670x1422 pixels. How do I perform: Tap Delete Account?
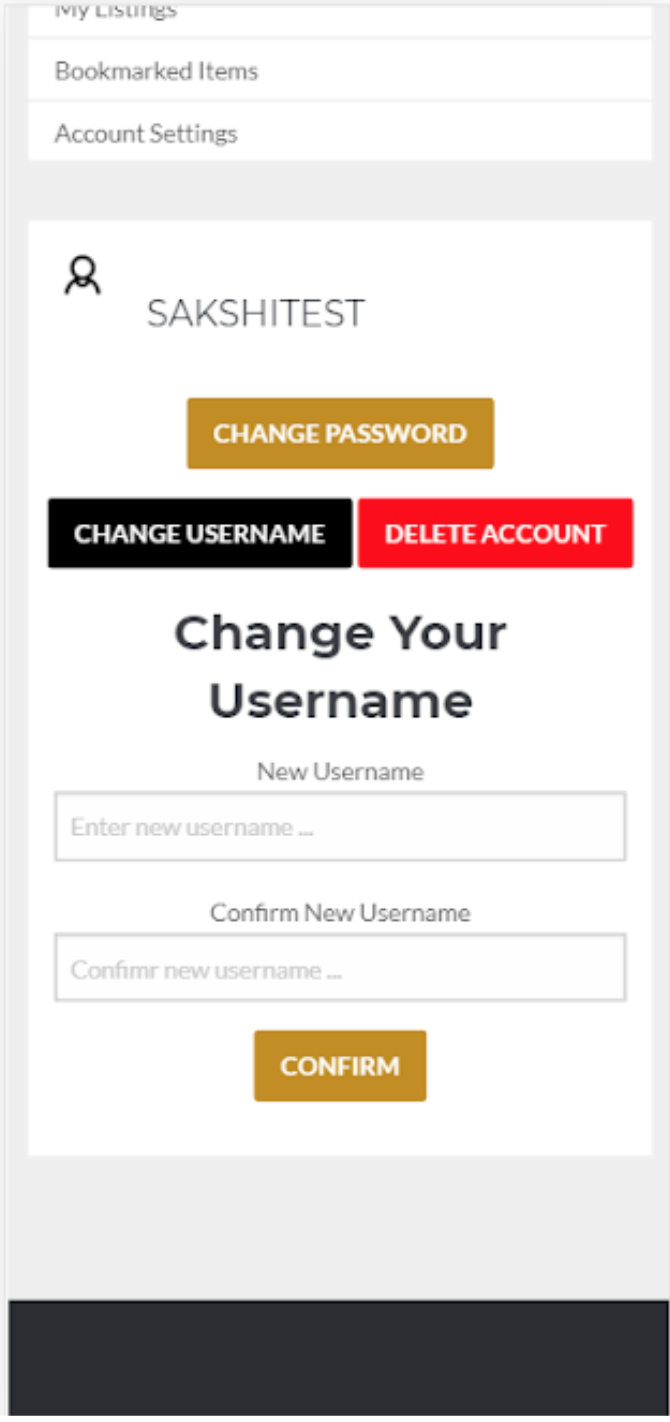click(495, 533)
